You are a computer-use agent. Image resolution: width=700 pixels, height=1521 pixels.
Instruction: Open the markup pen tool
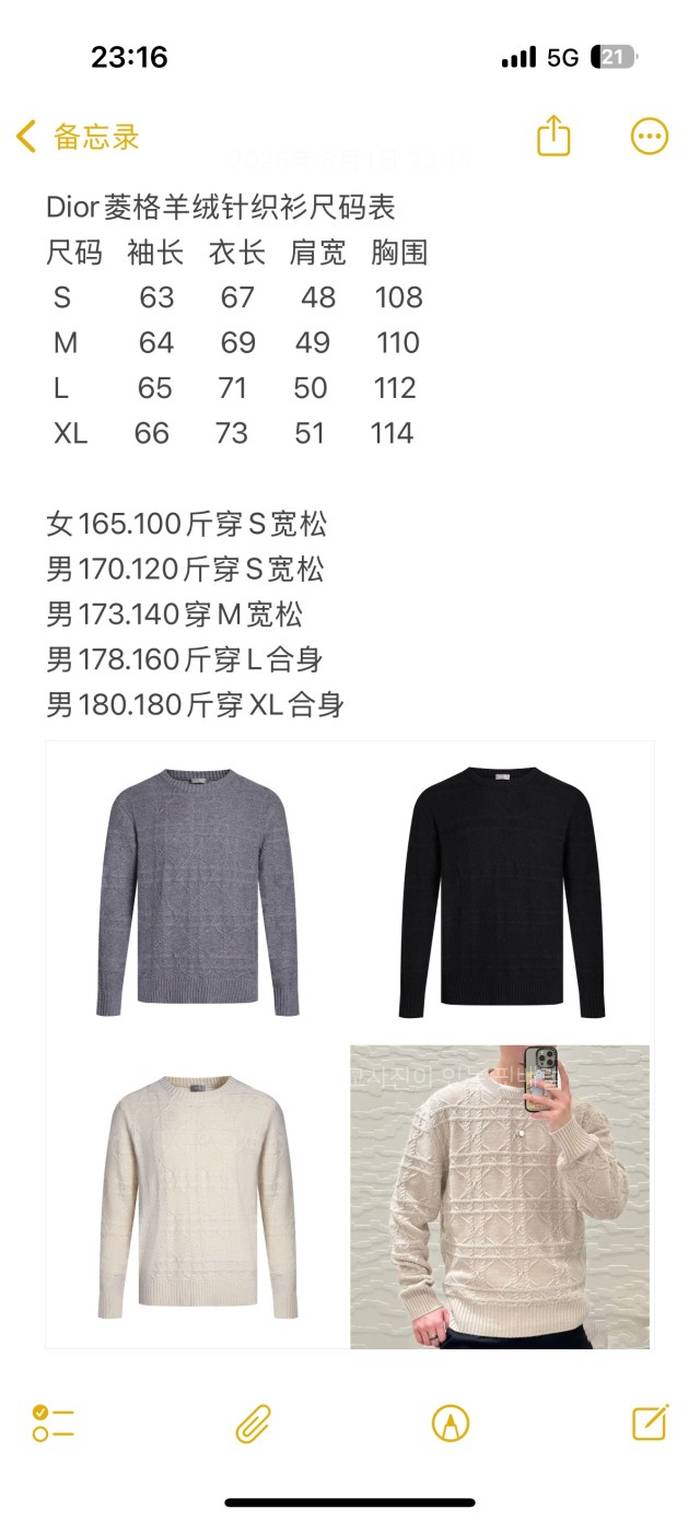pyautogui.click(x=450, y=1422)
